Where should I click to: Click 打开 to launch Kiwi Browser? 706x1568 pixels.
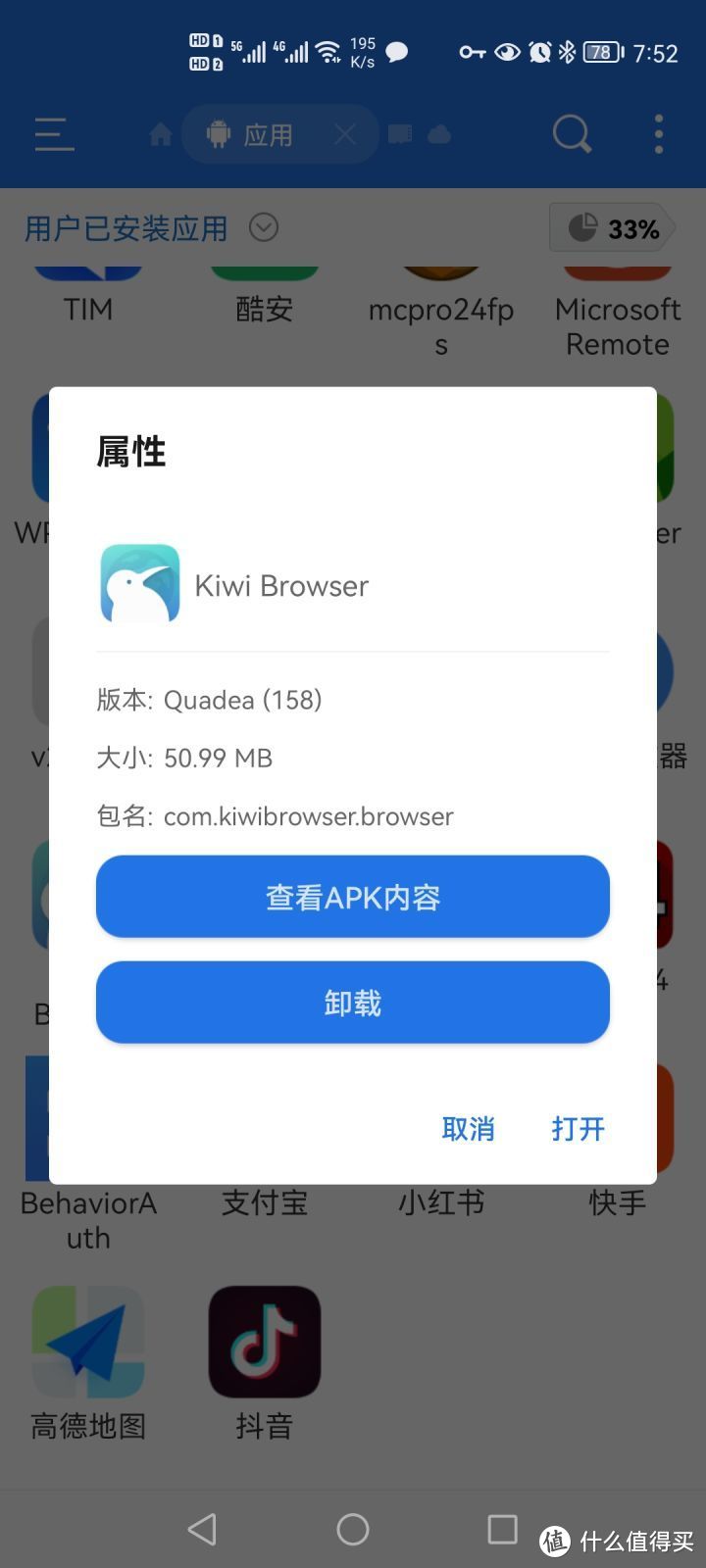pyautogui.click(x=577, y=1129)
